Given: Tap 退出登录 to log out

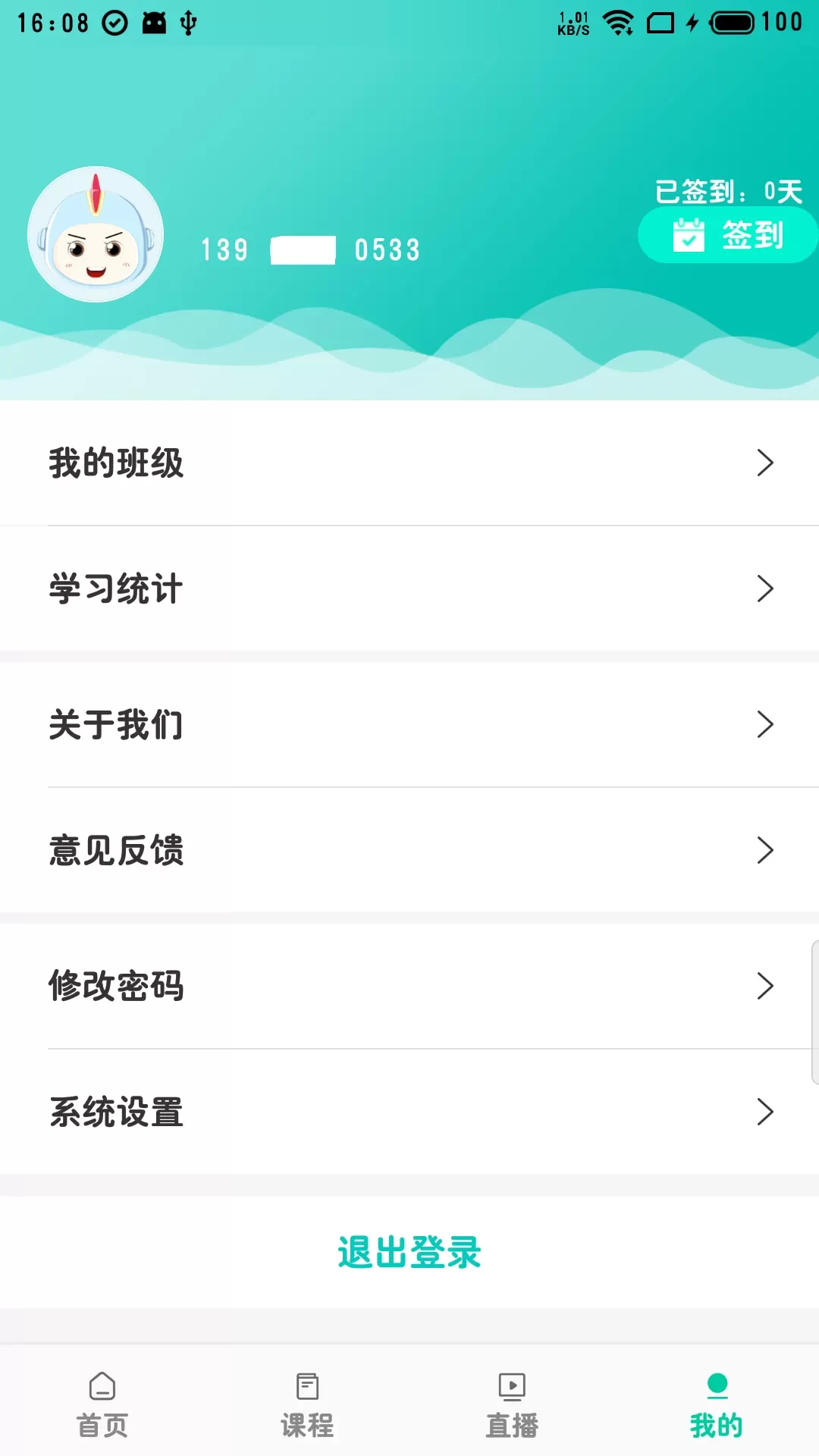Looking at the screenshot, I should (x=409, y=1252).
